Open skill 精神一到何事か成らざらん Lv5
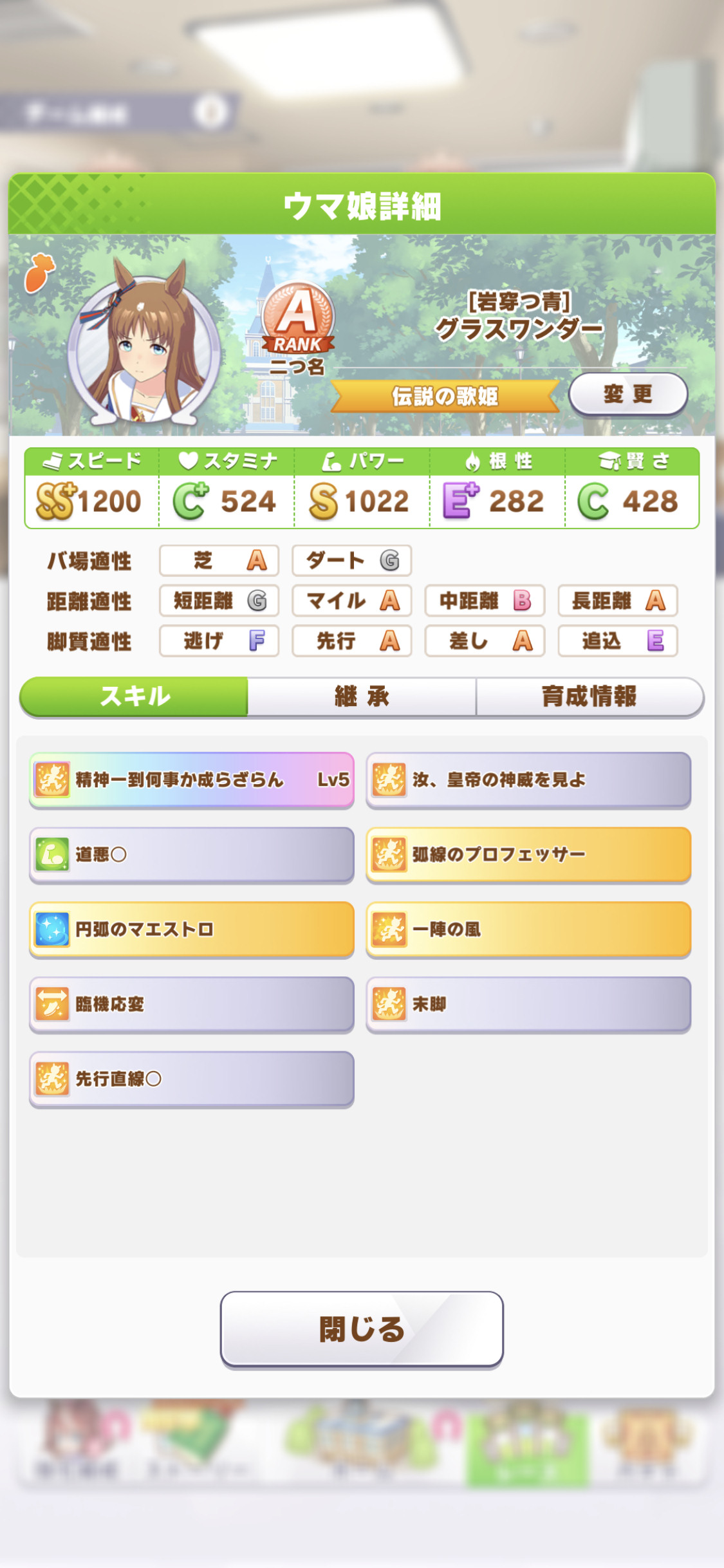 coord(192,779)
